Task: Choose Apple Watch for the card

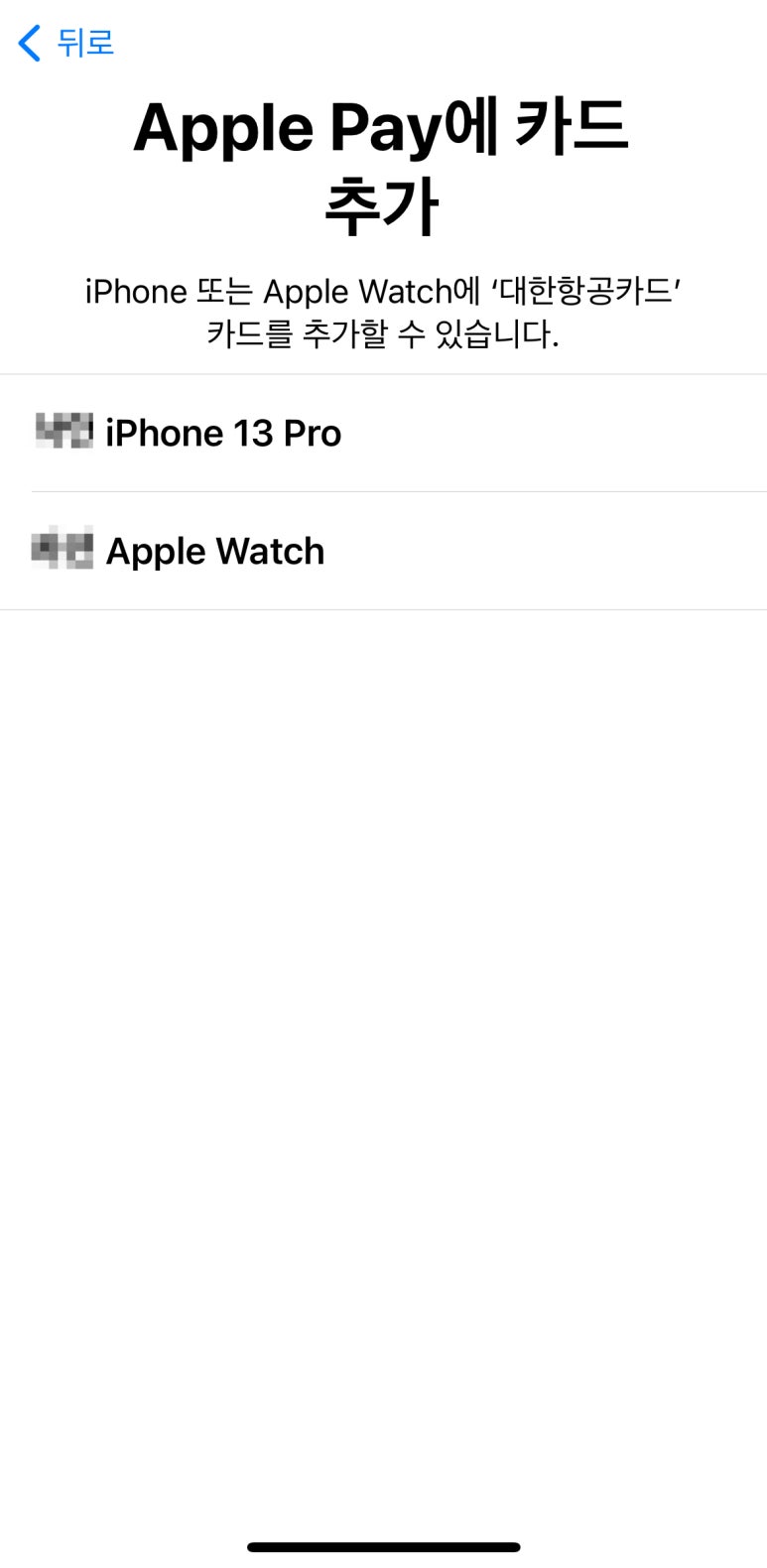Action: [383, 551]
